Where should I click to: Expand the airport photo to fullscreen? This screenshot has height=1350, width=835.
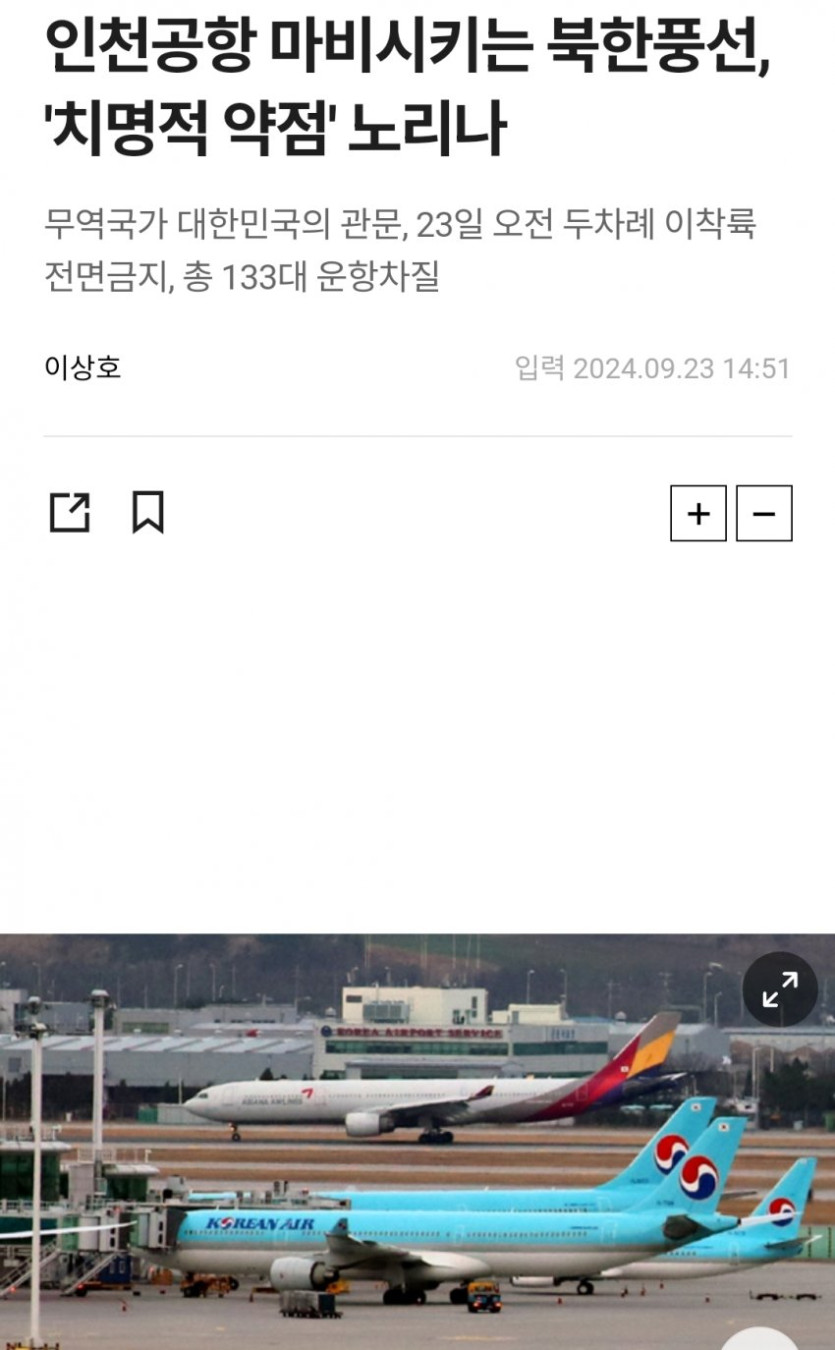click(780, 990)
